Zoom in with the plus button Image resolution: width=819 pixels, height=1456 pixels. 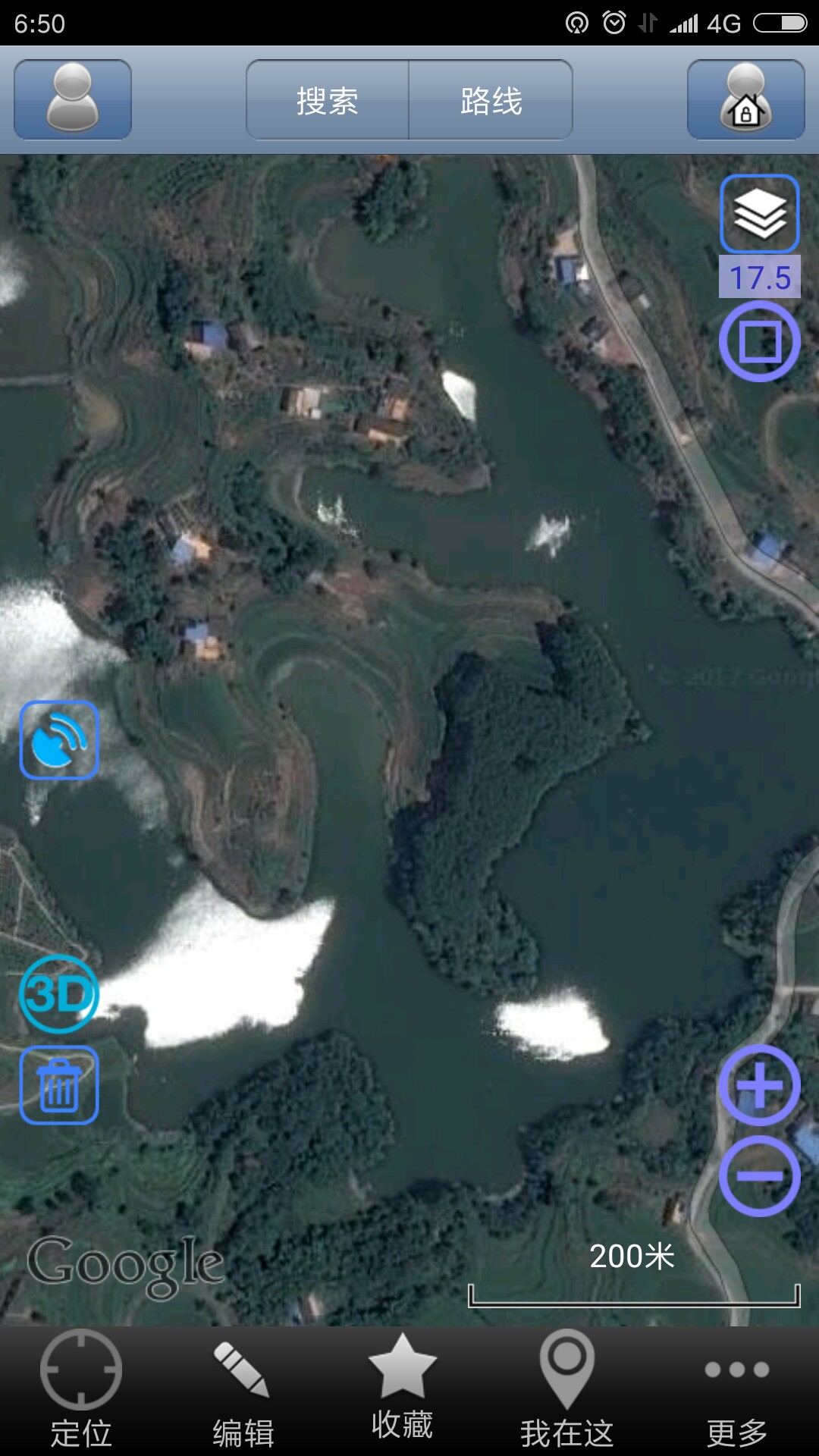click(x=759, y=1085)
